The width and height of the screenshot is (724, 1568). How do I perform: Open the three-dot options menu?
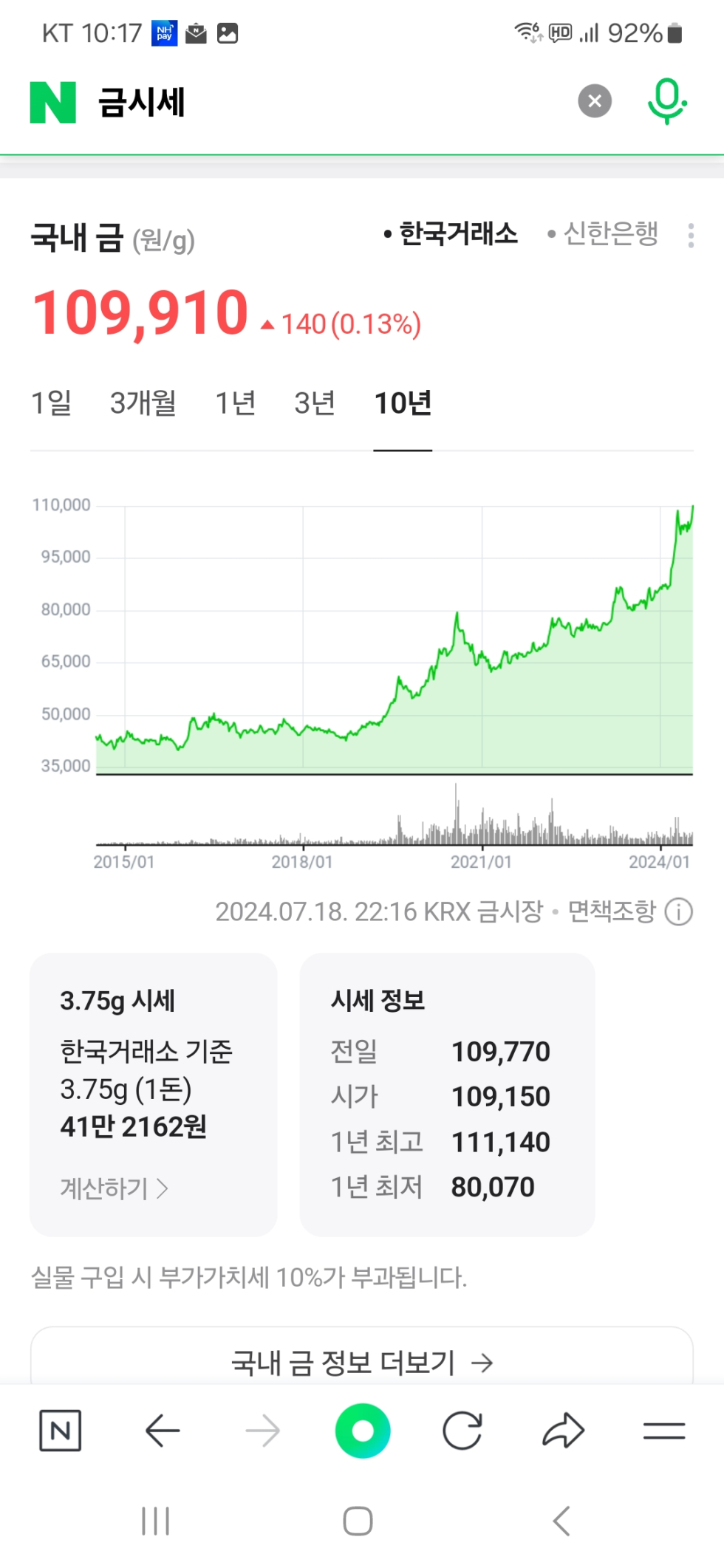pyautogui.click(x=690, y=235)
